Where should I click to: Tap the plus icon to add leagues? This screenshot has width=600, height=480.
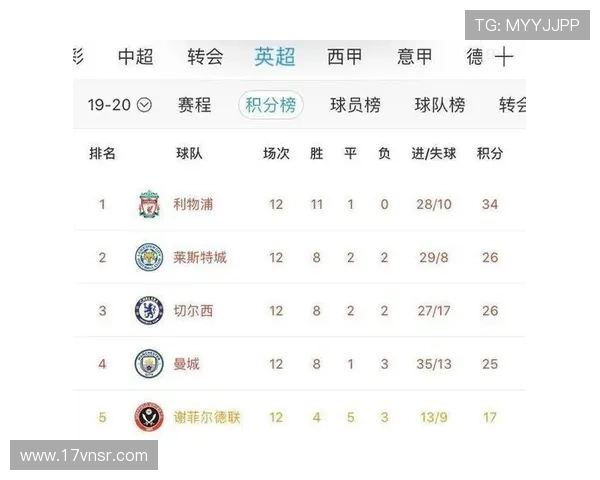click(504, 57)
